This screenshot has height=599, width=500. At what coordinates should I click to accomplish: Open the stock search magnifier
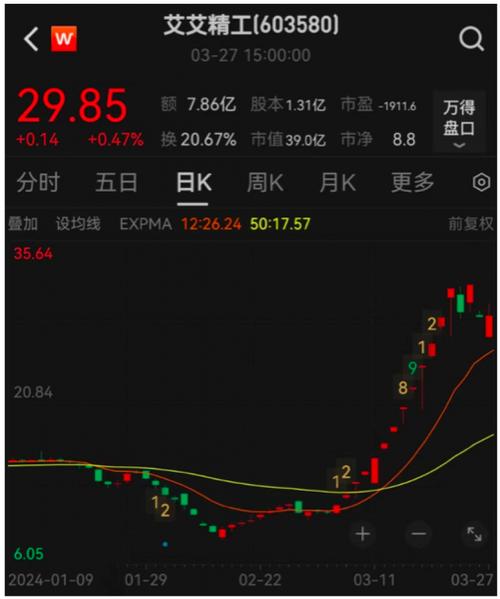[471, 39]
